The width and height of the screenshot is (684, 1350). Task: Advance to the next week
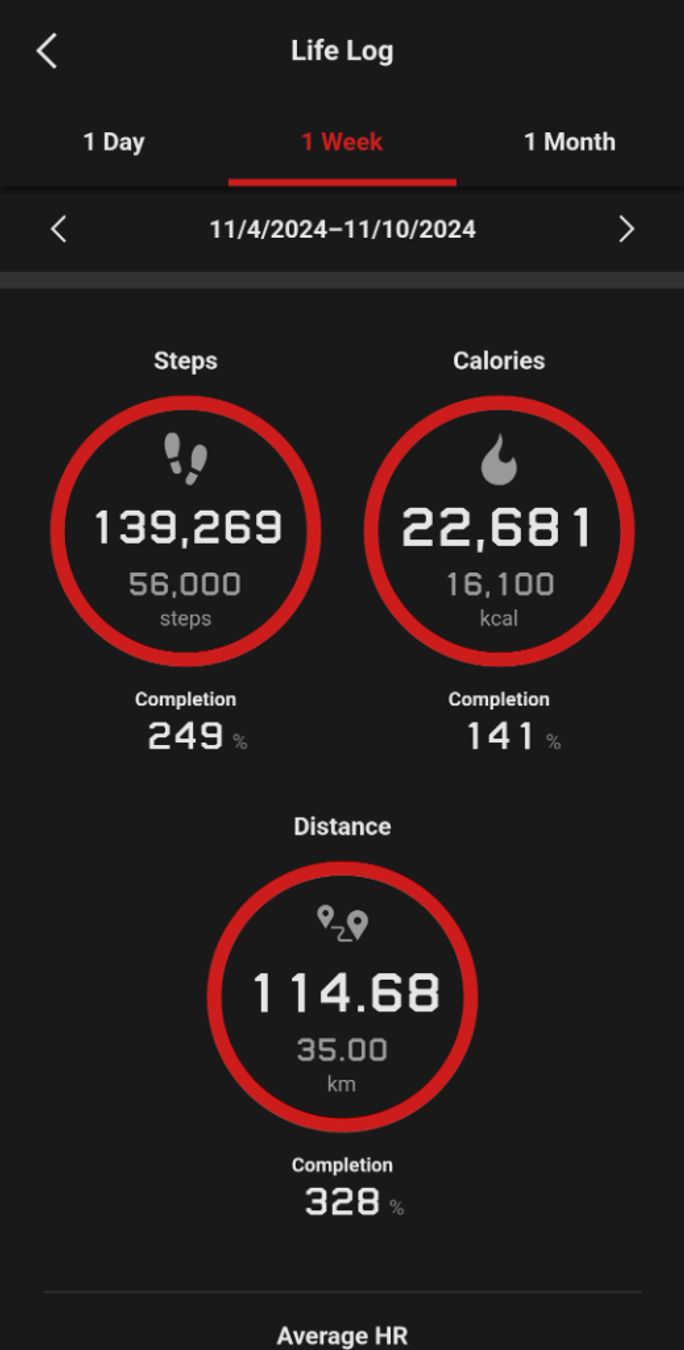627,230
